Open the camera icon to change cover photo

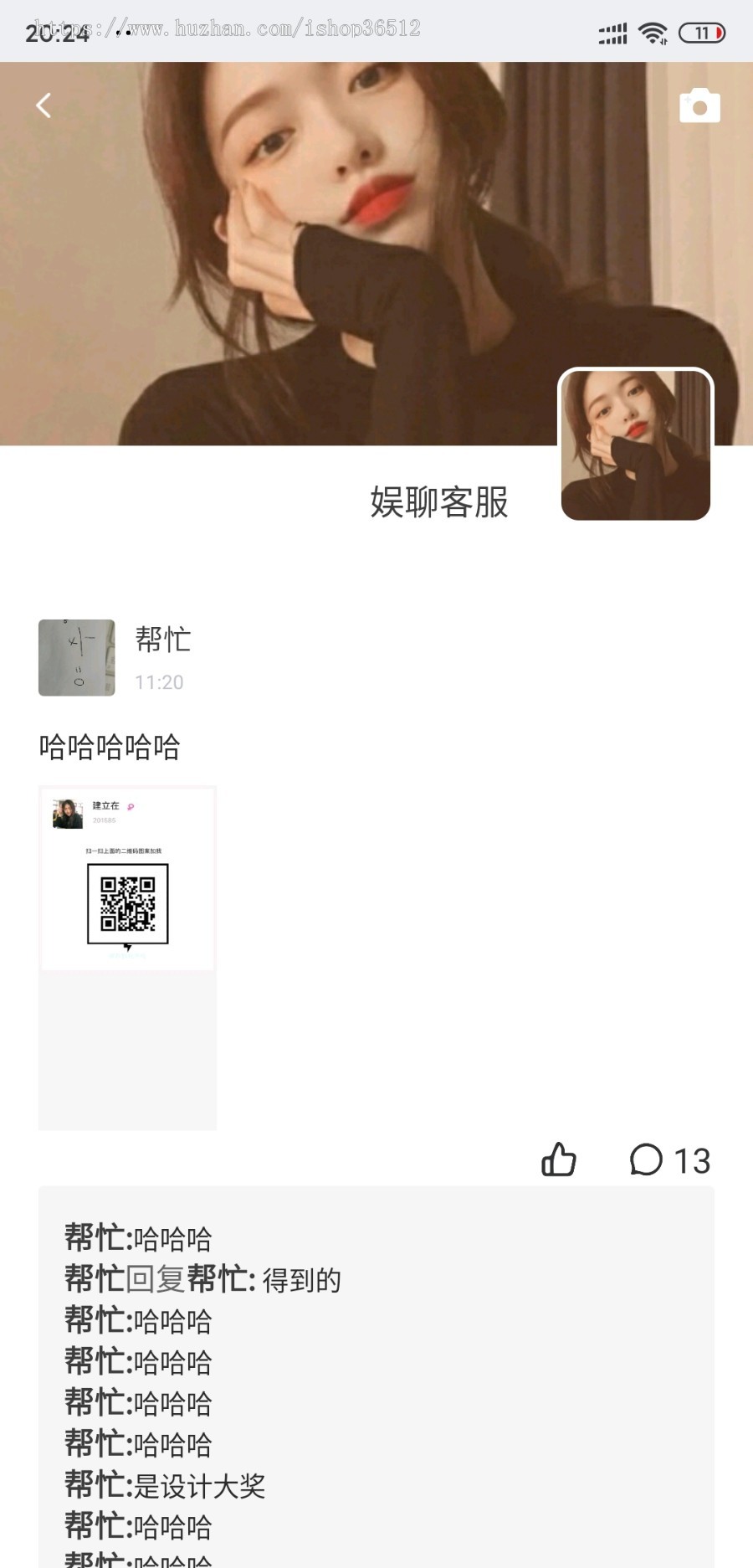pos(699,105)
